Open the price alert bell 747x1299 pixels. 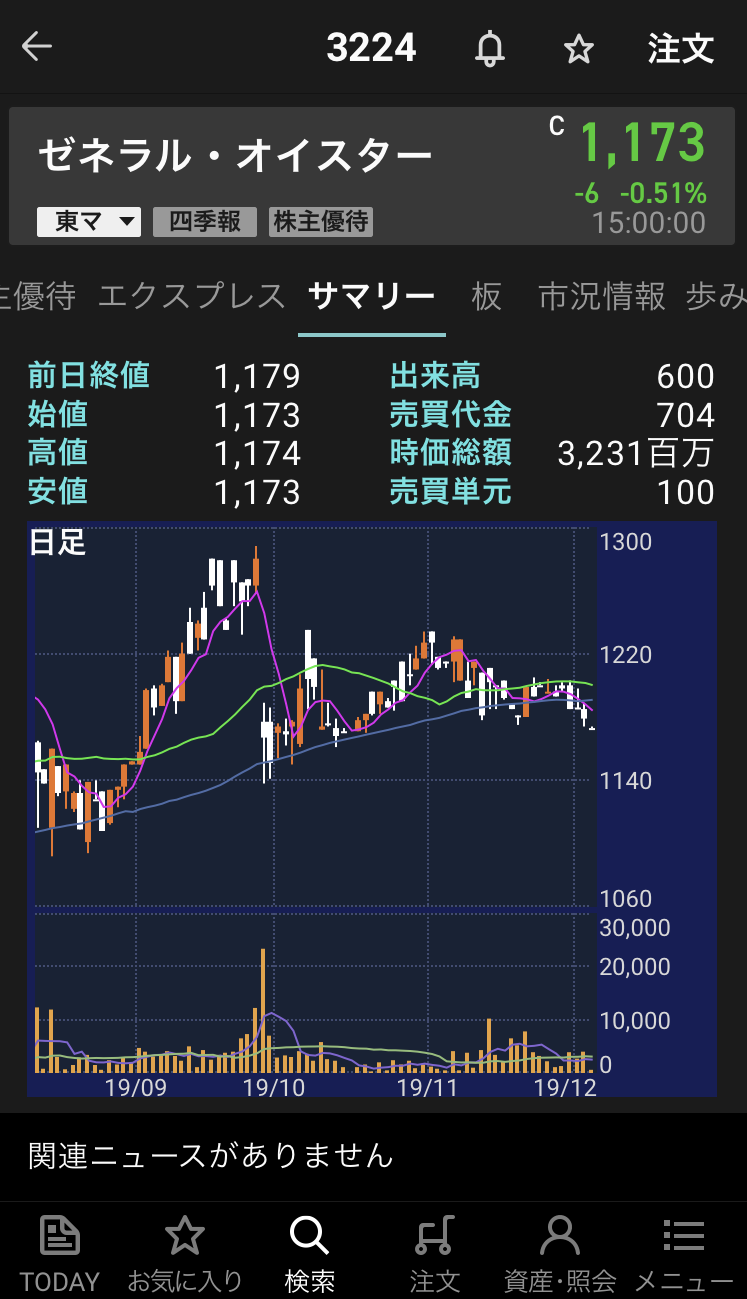point(489,48)
